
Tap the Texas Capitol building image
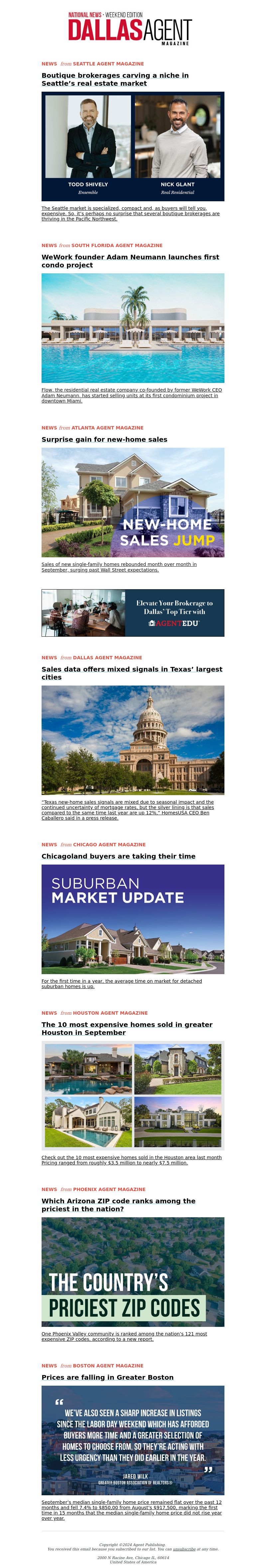click(133, 740)
